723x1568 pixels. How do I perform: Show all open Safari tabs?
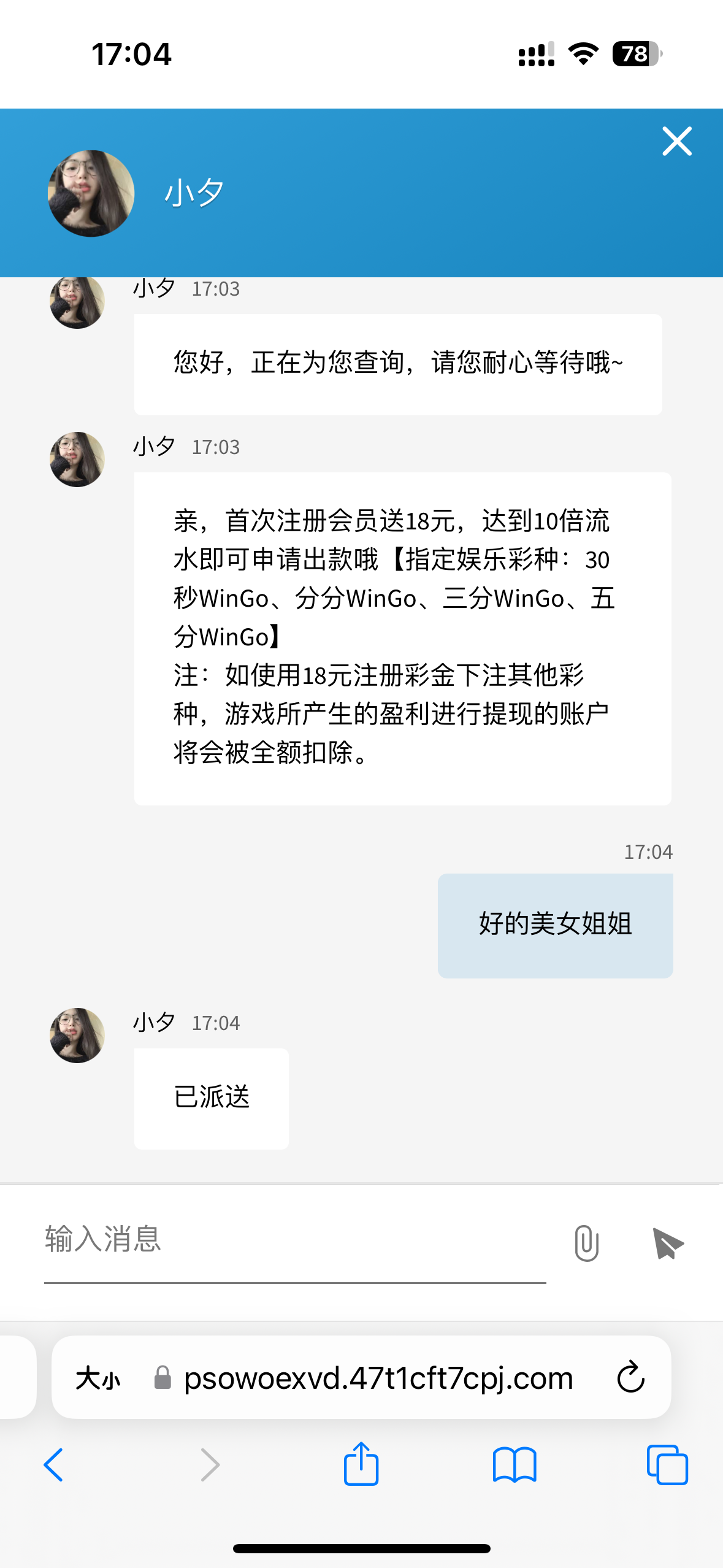coord(667,1464)
